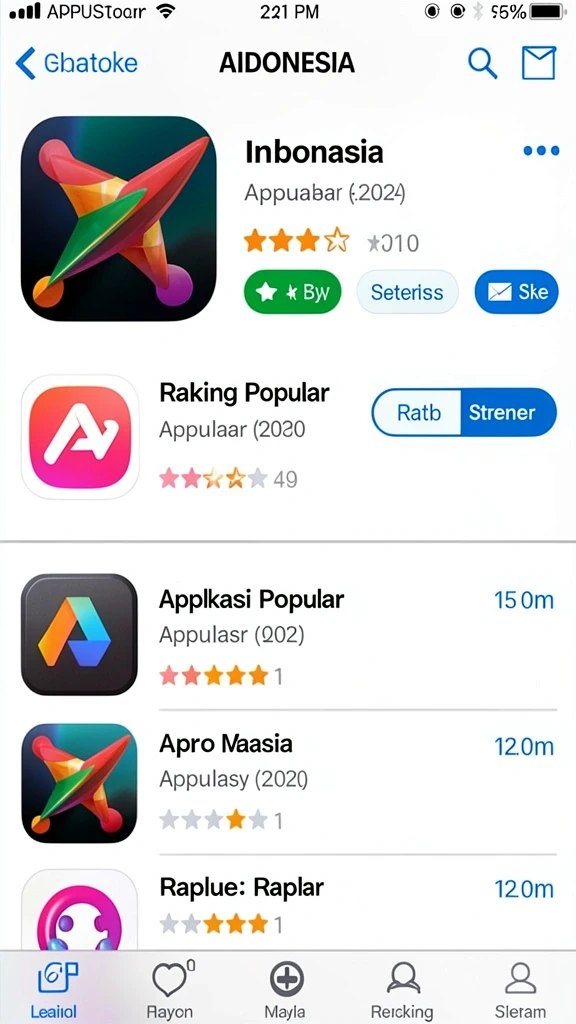Open the Inbonasia app icon

coord(118,218)
